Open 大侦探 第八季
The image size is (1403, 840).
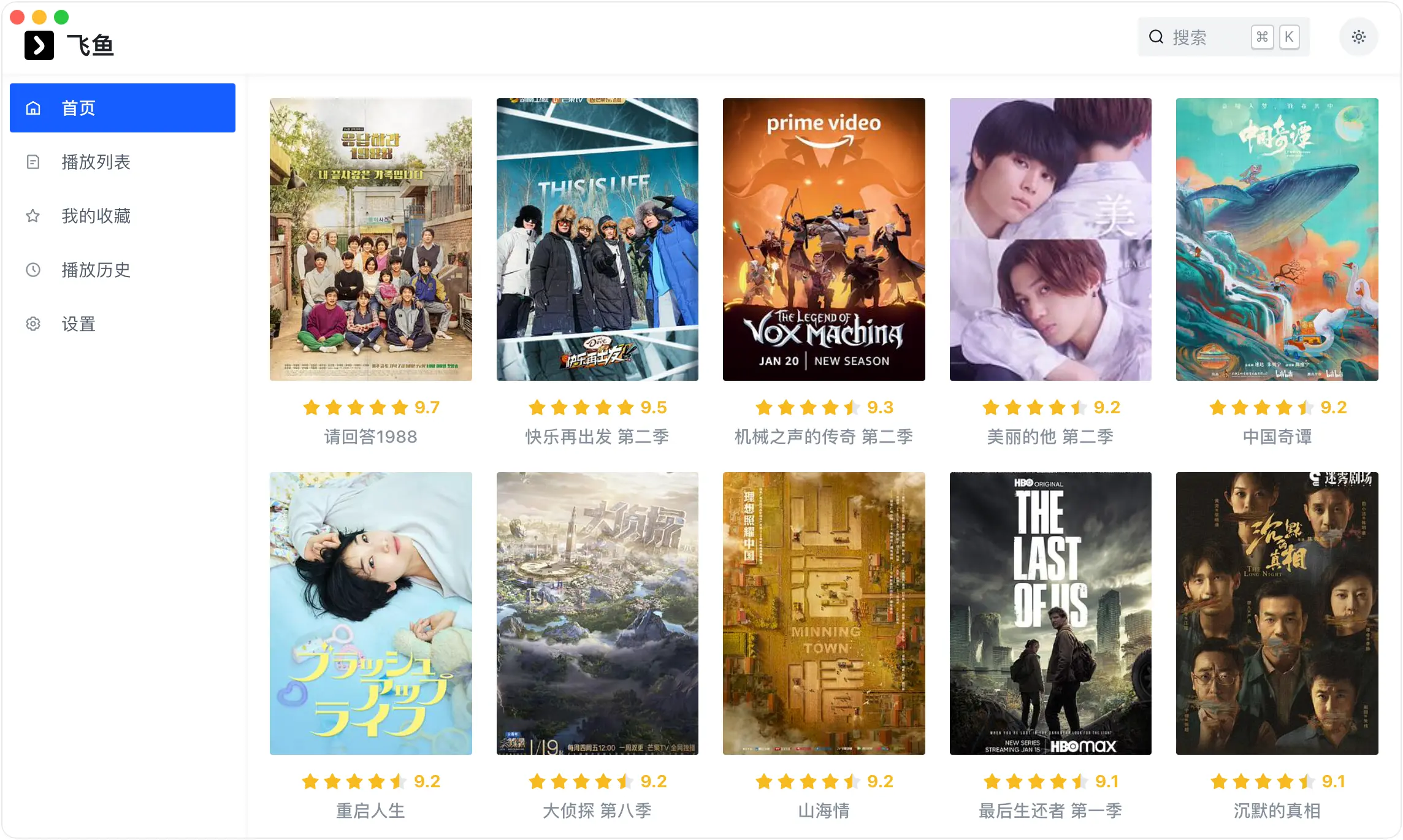click(x=597, y=613)
